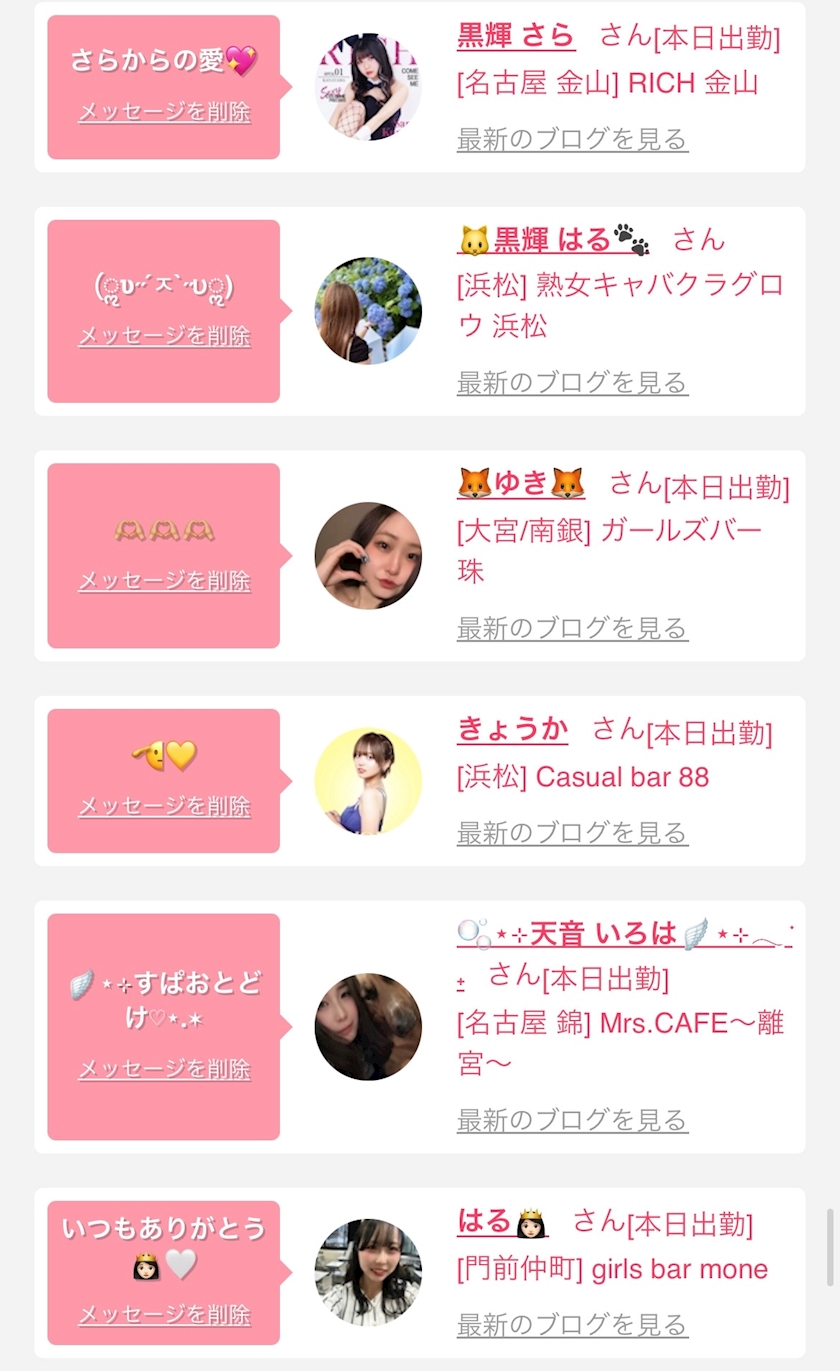The image size is (840, 1371).
Task: View latest blog of 天音 いろは
Action: pyautogui.click(x=572, y=1120)
